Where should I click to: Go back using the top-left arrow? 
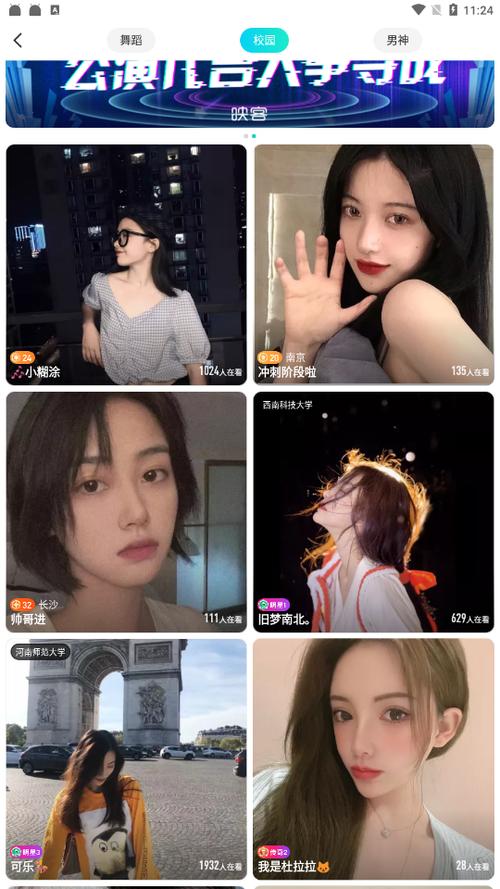(18, 40)
